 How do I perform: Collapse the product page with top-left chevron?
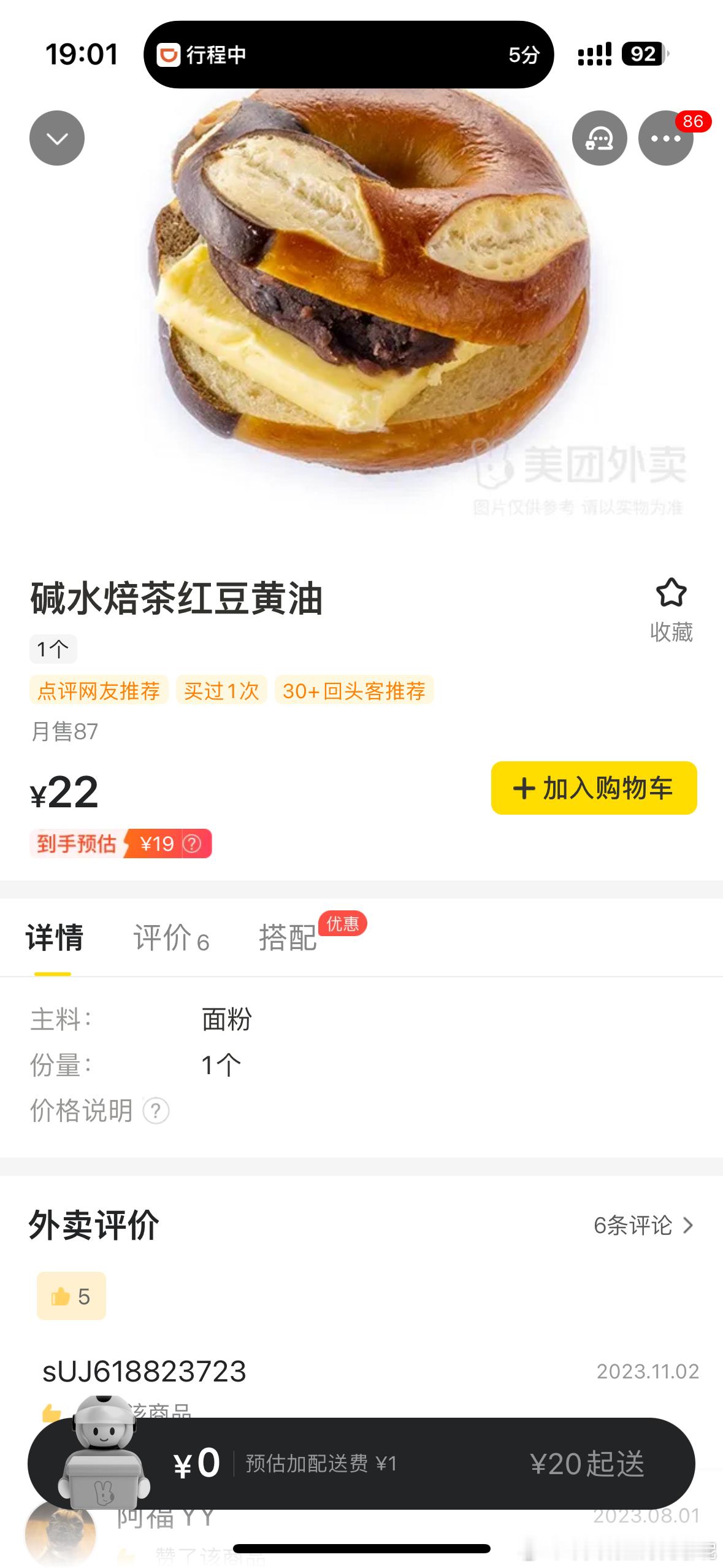56,139
